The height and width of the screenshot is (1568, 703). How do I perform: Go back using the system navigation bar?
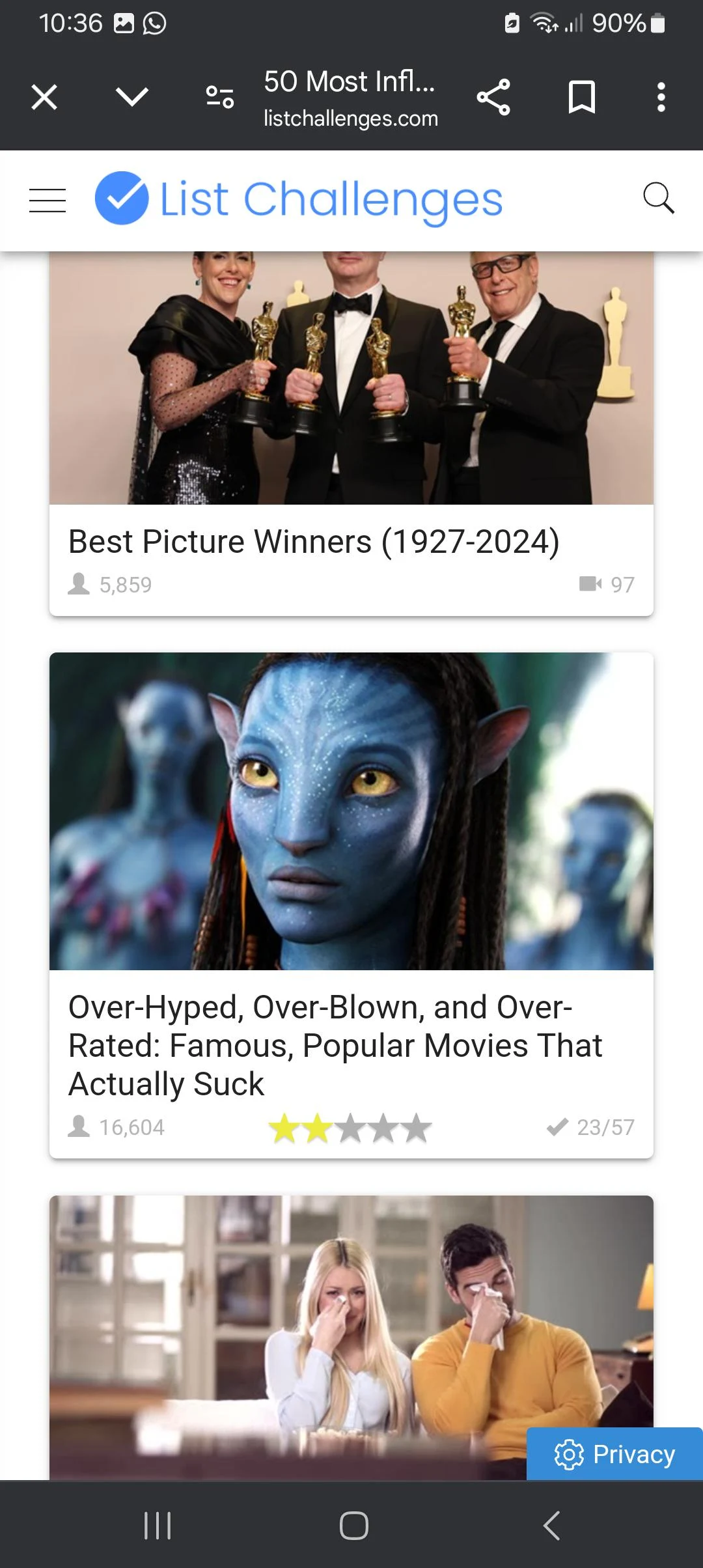point(551,1526)
